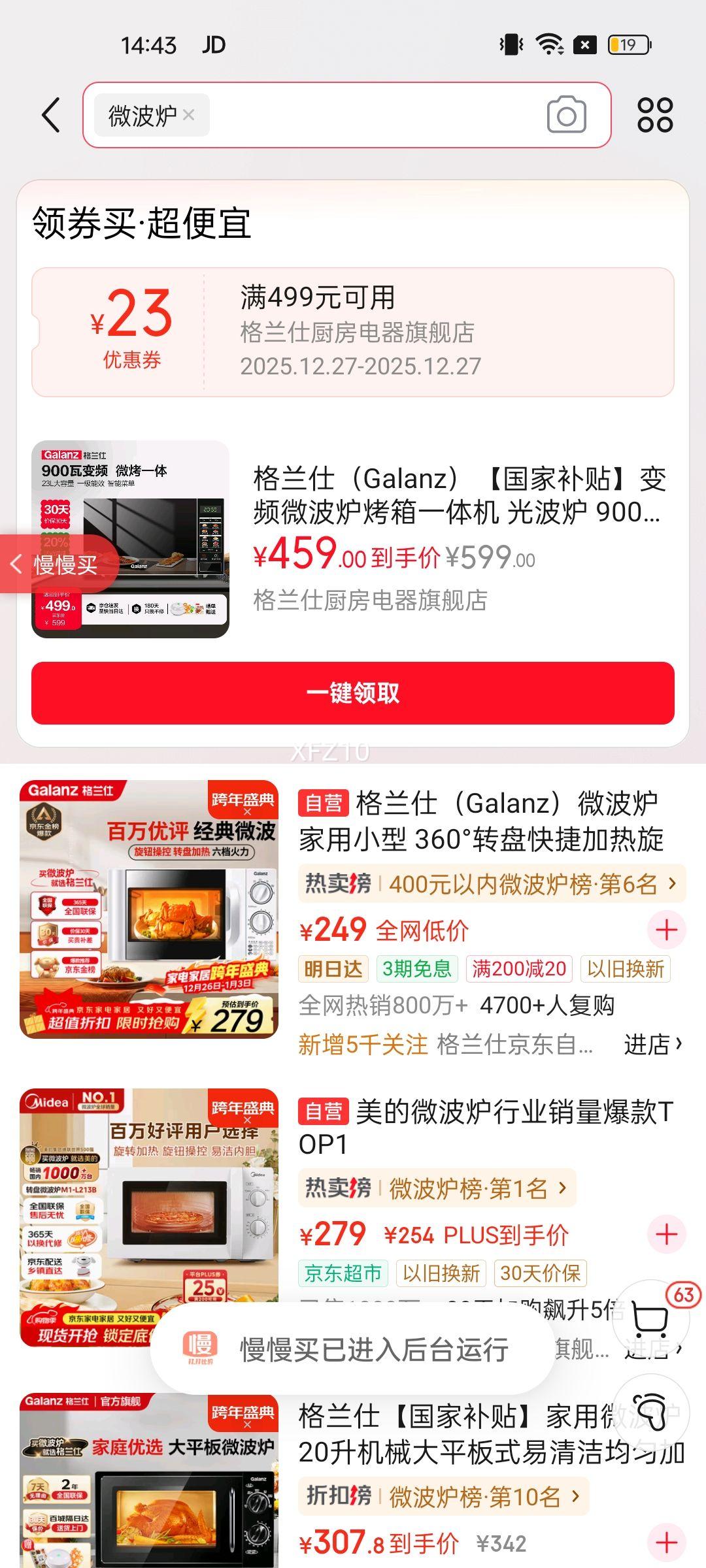Clear the 微波炉 search keyword
Image resolution: width=706 pixels, height=1568 pixels.
click(189, 115)
